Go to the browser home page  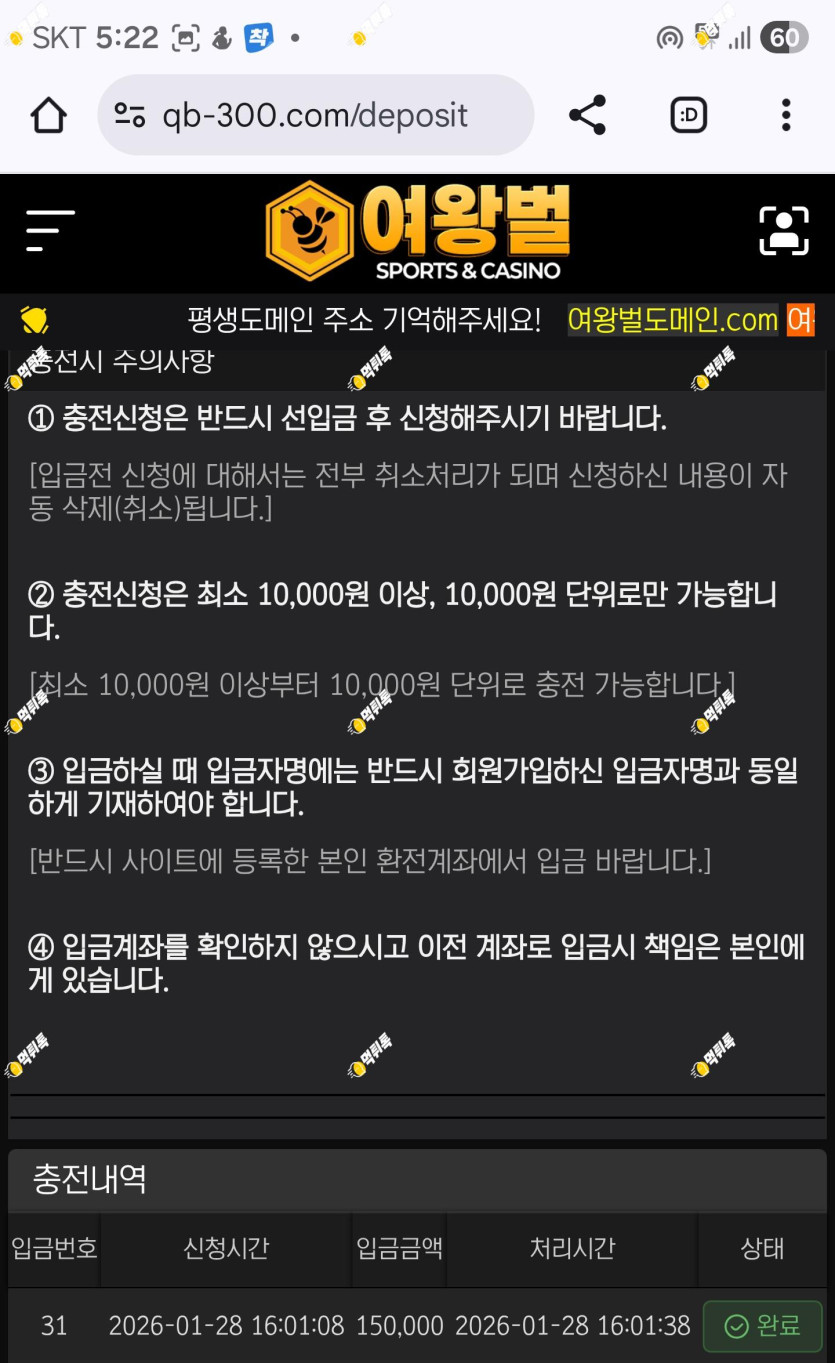48,116
